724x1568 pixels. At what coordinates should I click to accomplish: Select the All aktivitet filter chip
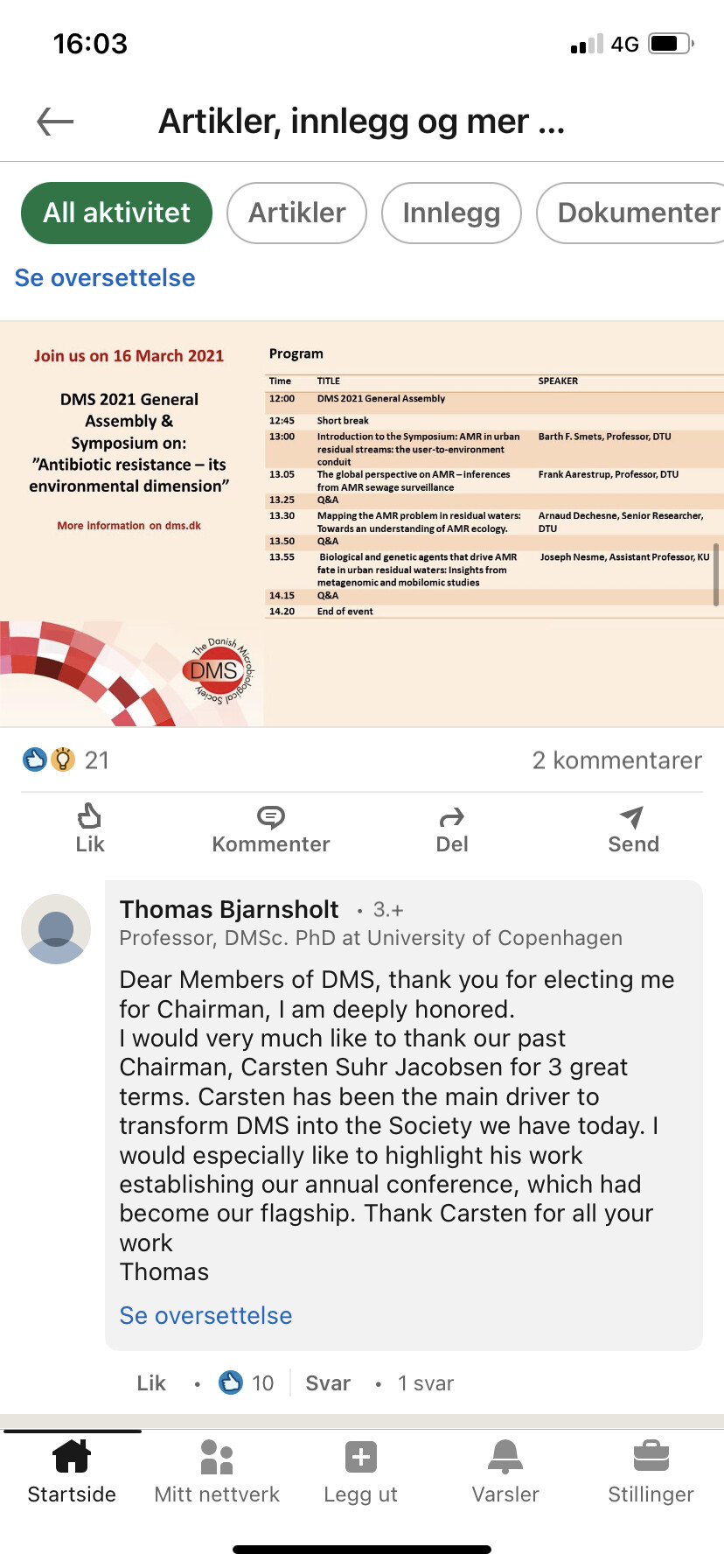116,213
